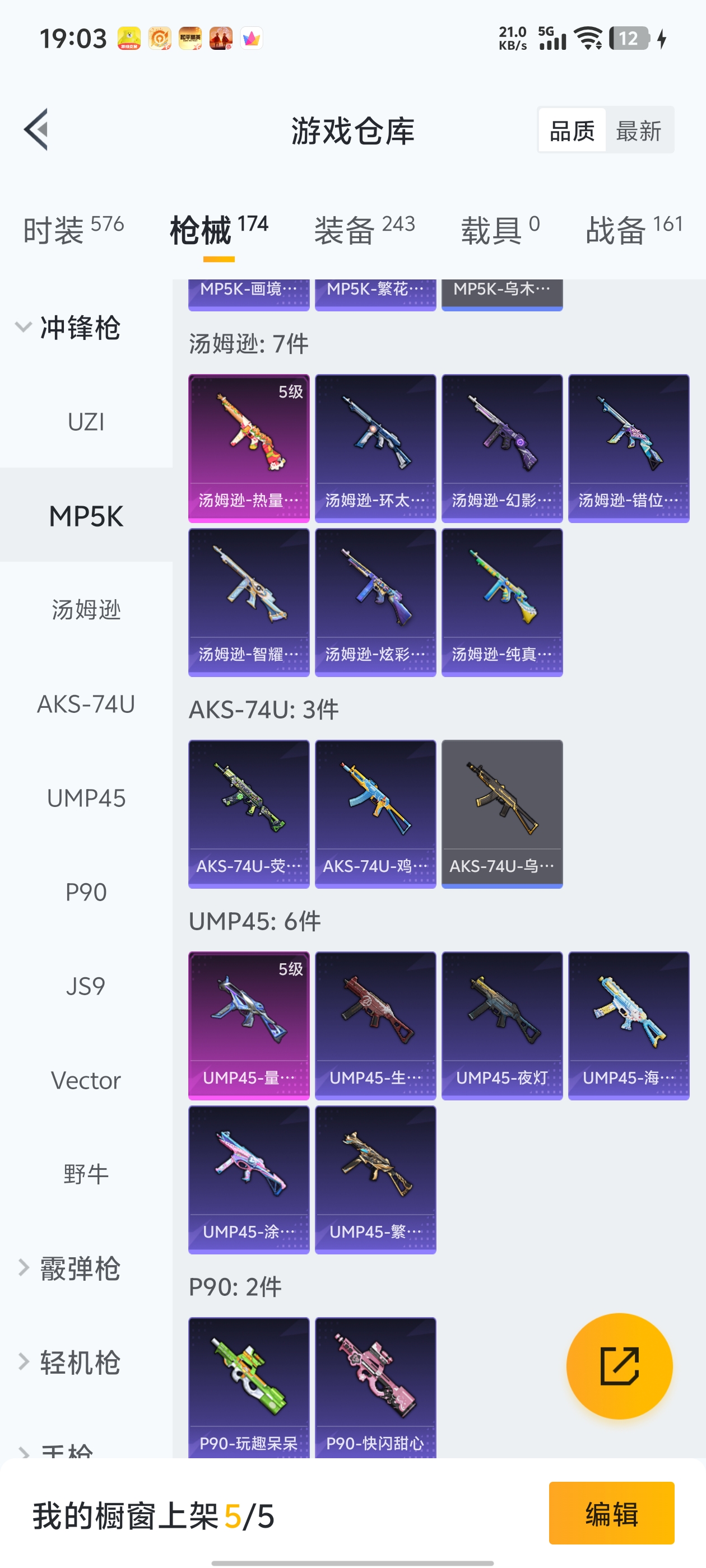Screen dimensions: 706x1568
Task: Sort items by 最新
Action: coord(638,130)
